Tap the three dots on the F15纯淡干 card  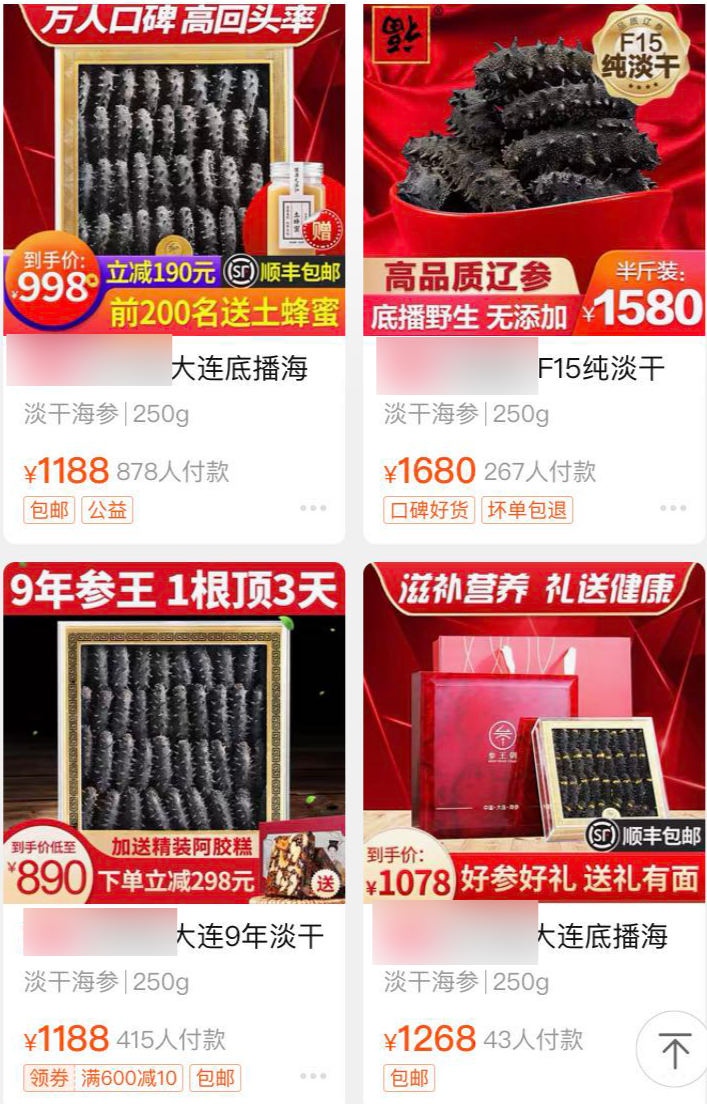(x=673, y=508)
